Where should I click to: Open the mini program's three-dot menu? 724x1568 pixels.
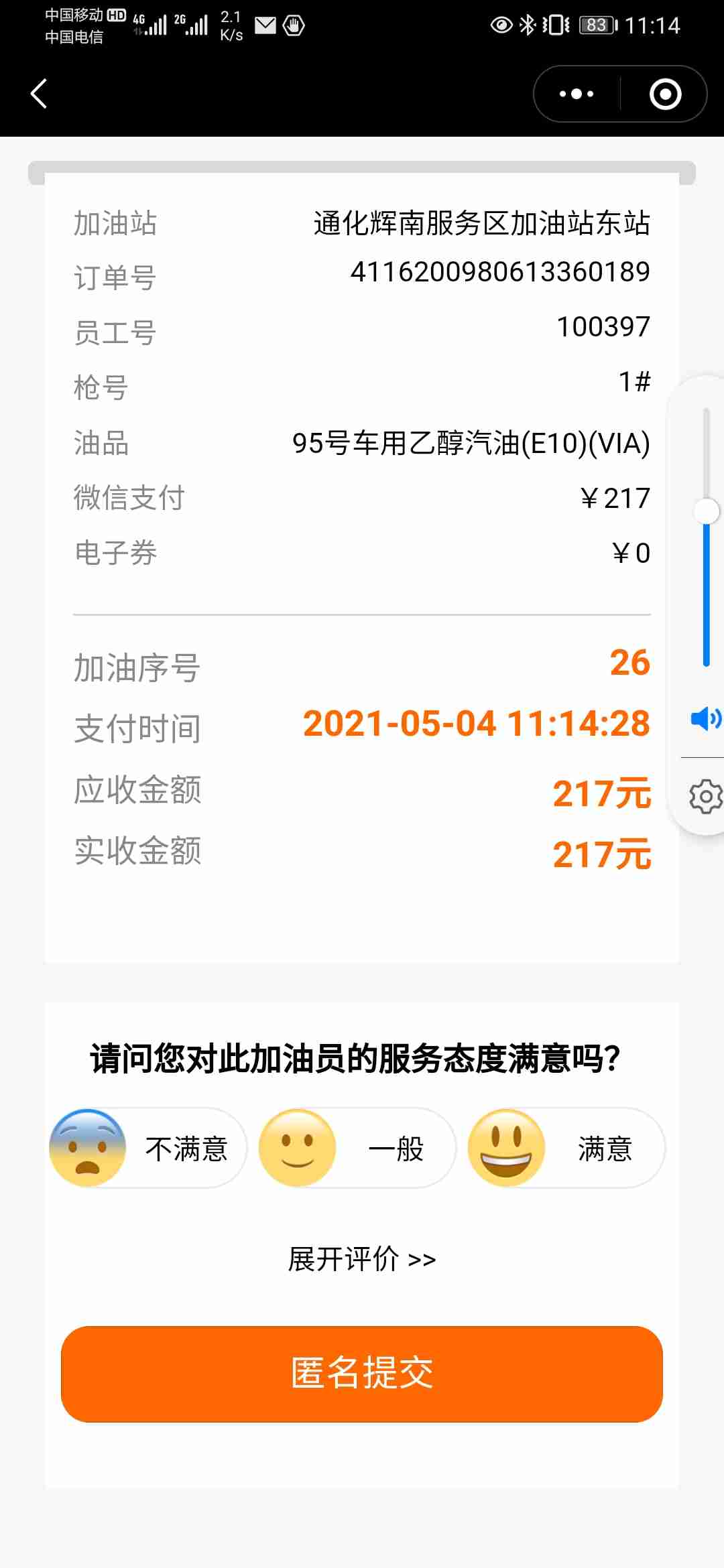point(577,94)
